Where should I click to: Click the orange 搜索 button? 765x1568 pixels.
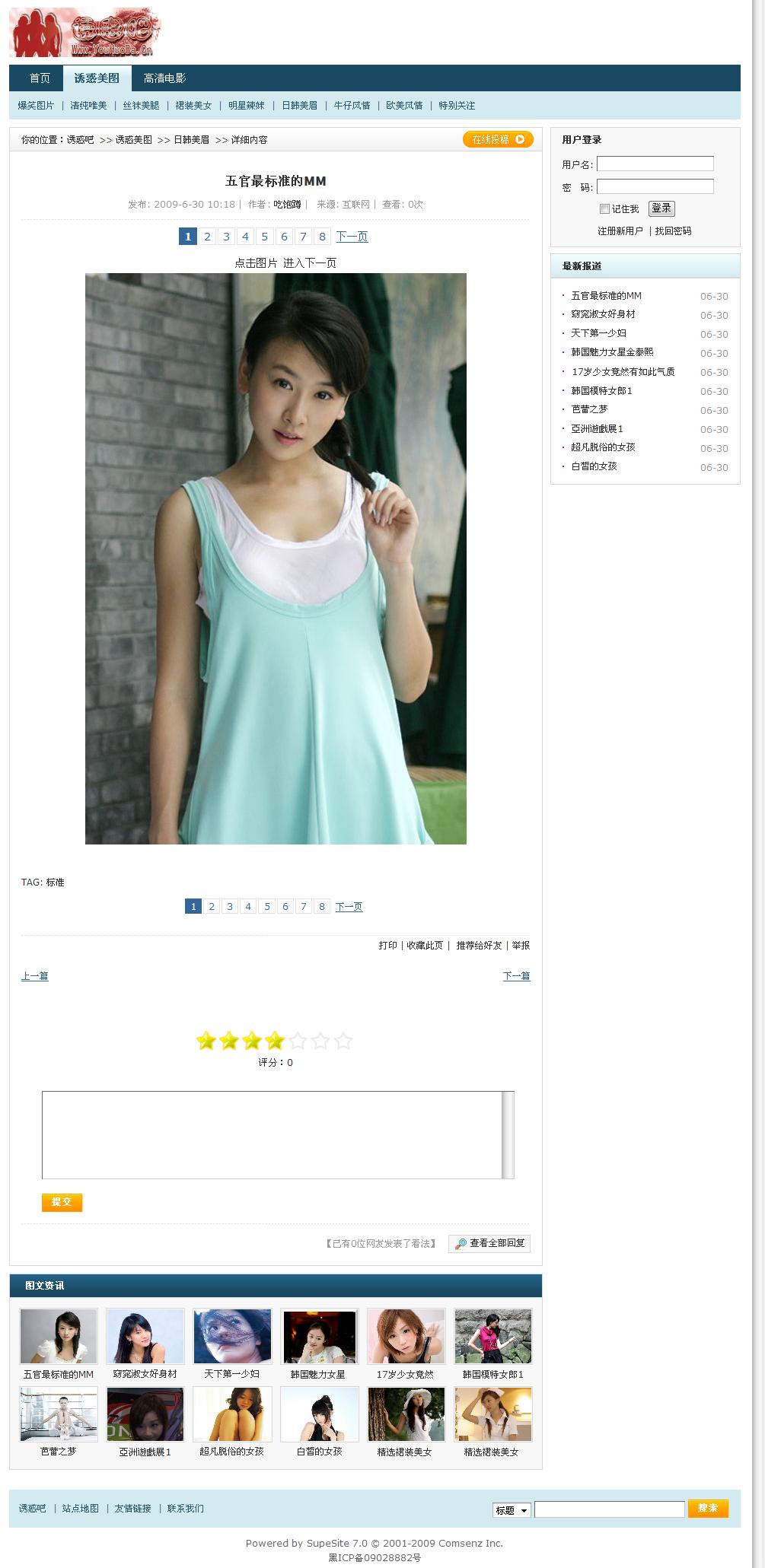coord(708,1508)
